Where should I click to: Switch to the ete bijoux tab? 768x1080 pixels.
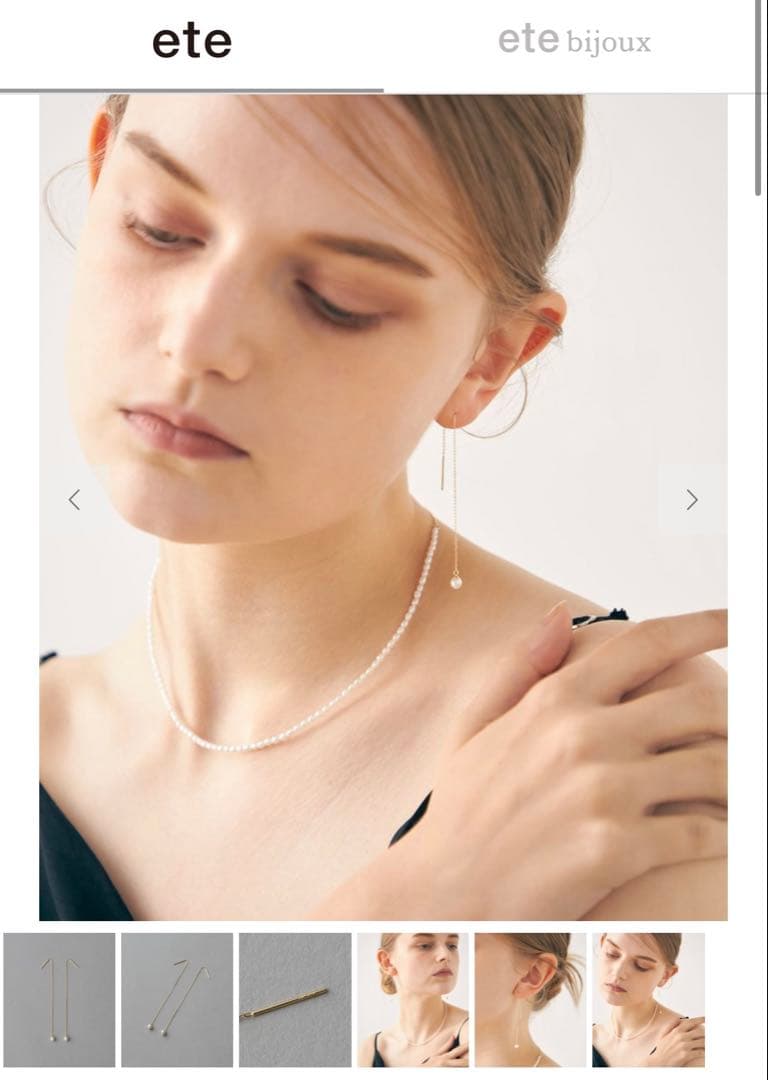point(574,42)
